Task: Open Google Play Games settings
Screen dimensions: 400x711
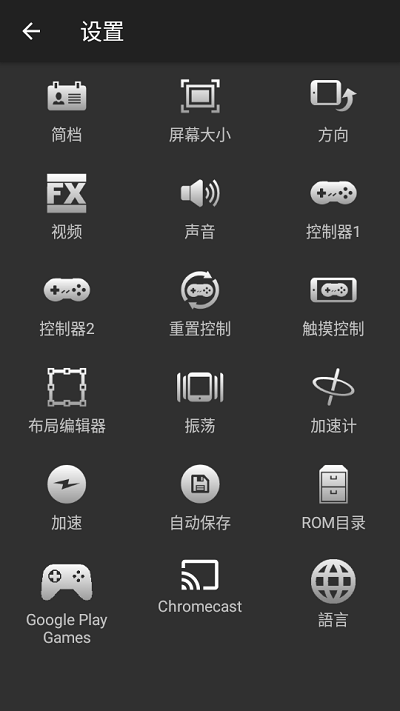Action: coord(67,604)
